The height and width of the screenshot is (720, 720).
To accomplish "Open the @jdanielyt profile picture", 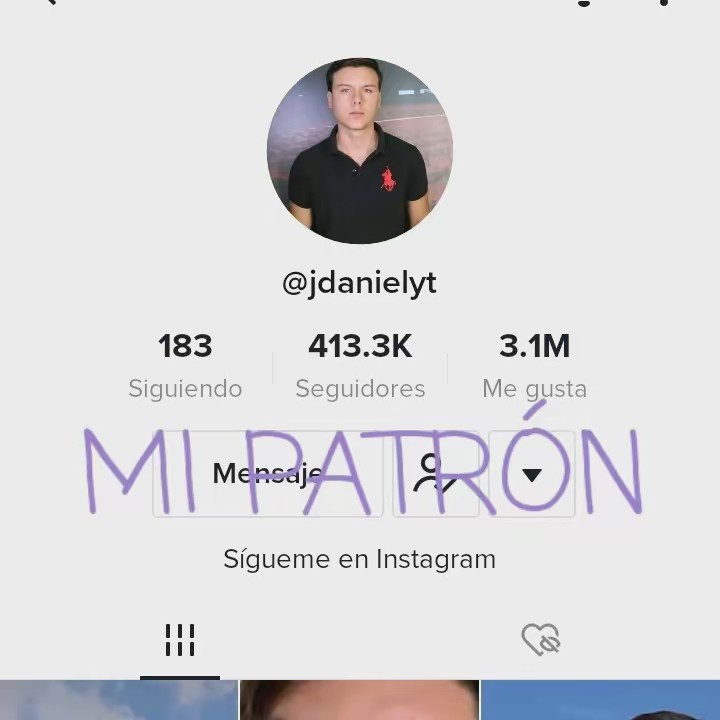I will click(x=360, y=151).
